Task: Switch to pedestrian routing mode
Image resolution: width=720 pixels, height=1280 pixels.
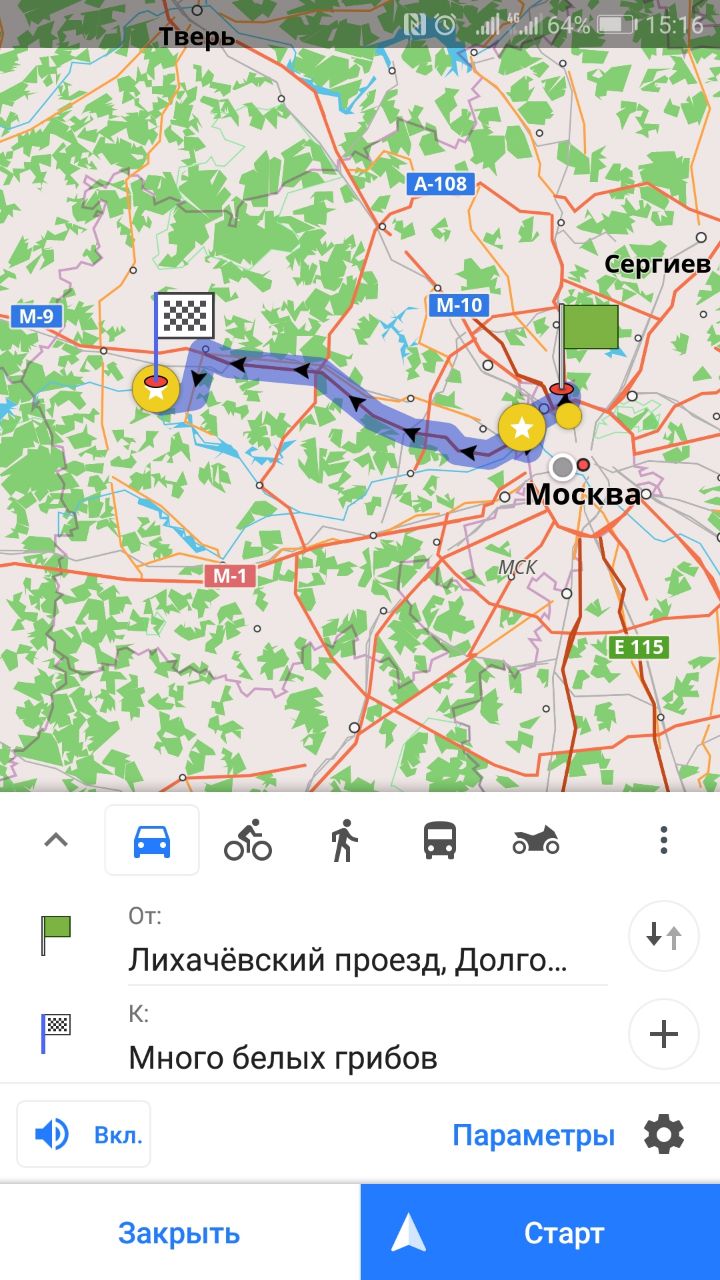Action: (x=343, y=841)
